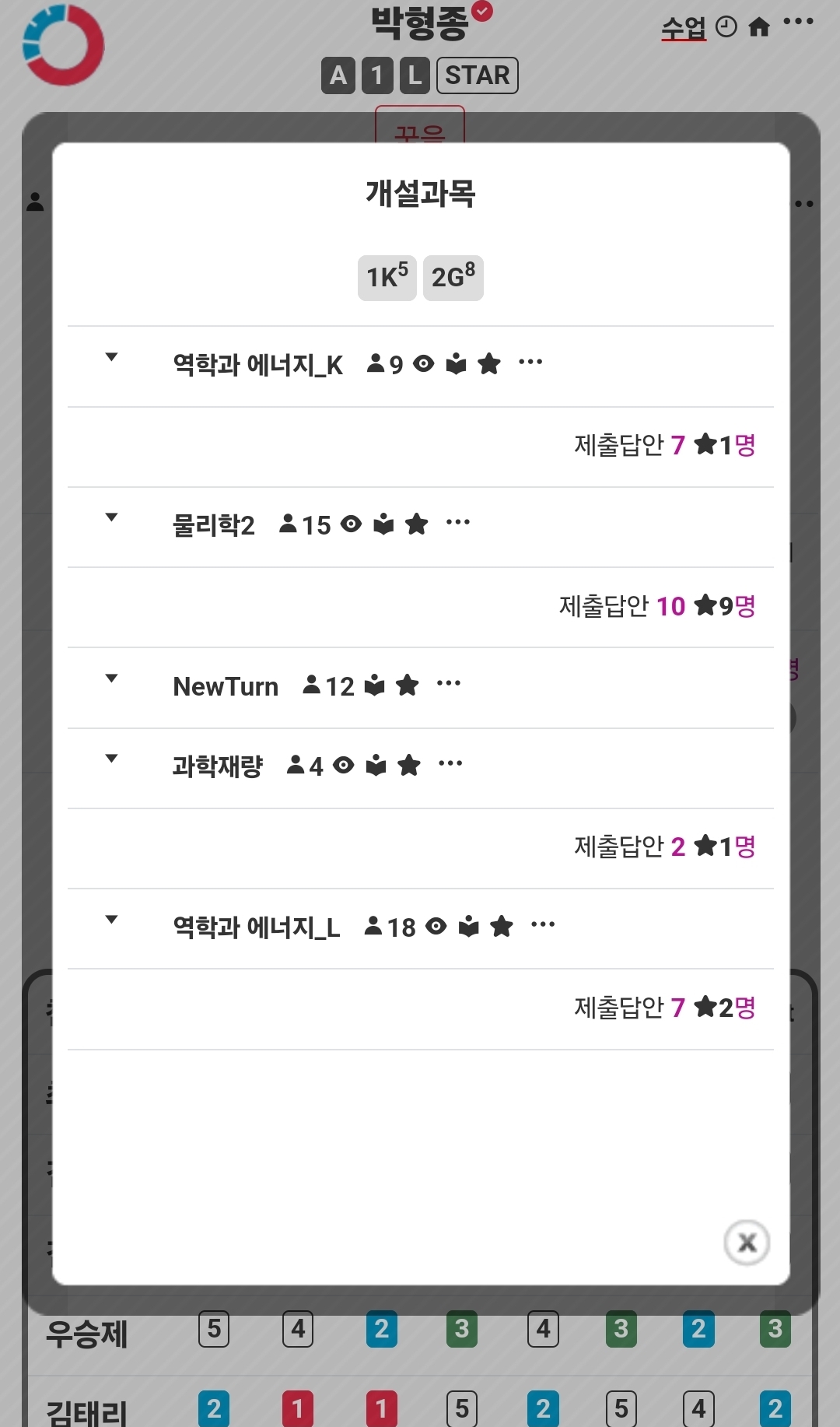The width and height of the screenshot is (840, 1427).
Task: Toggle the eye icon for 역학과 에너지_L
Action: click(x=437, y=927)
